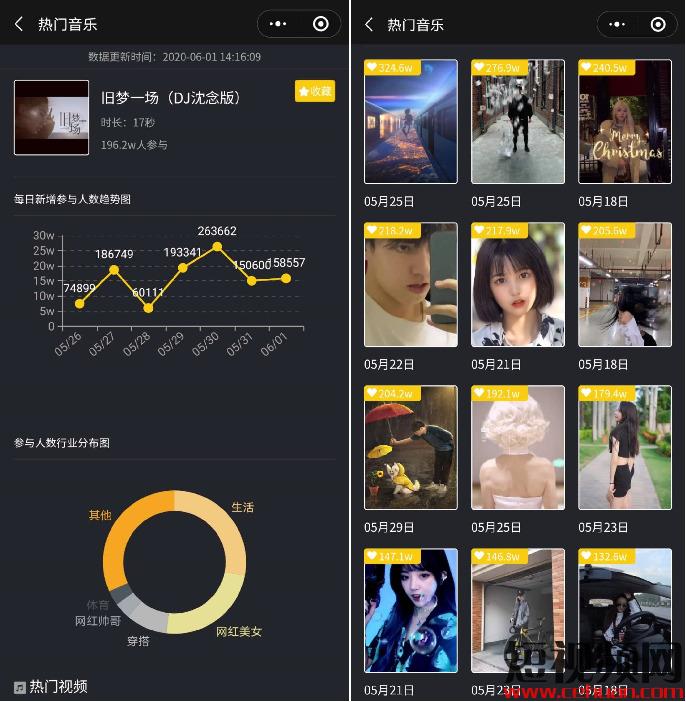View the 217.9w likes video from 05月21日
The height and width of the screenshot is (702, 686).
[x=518, y=285]
